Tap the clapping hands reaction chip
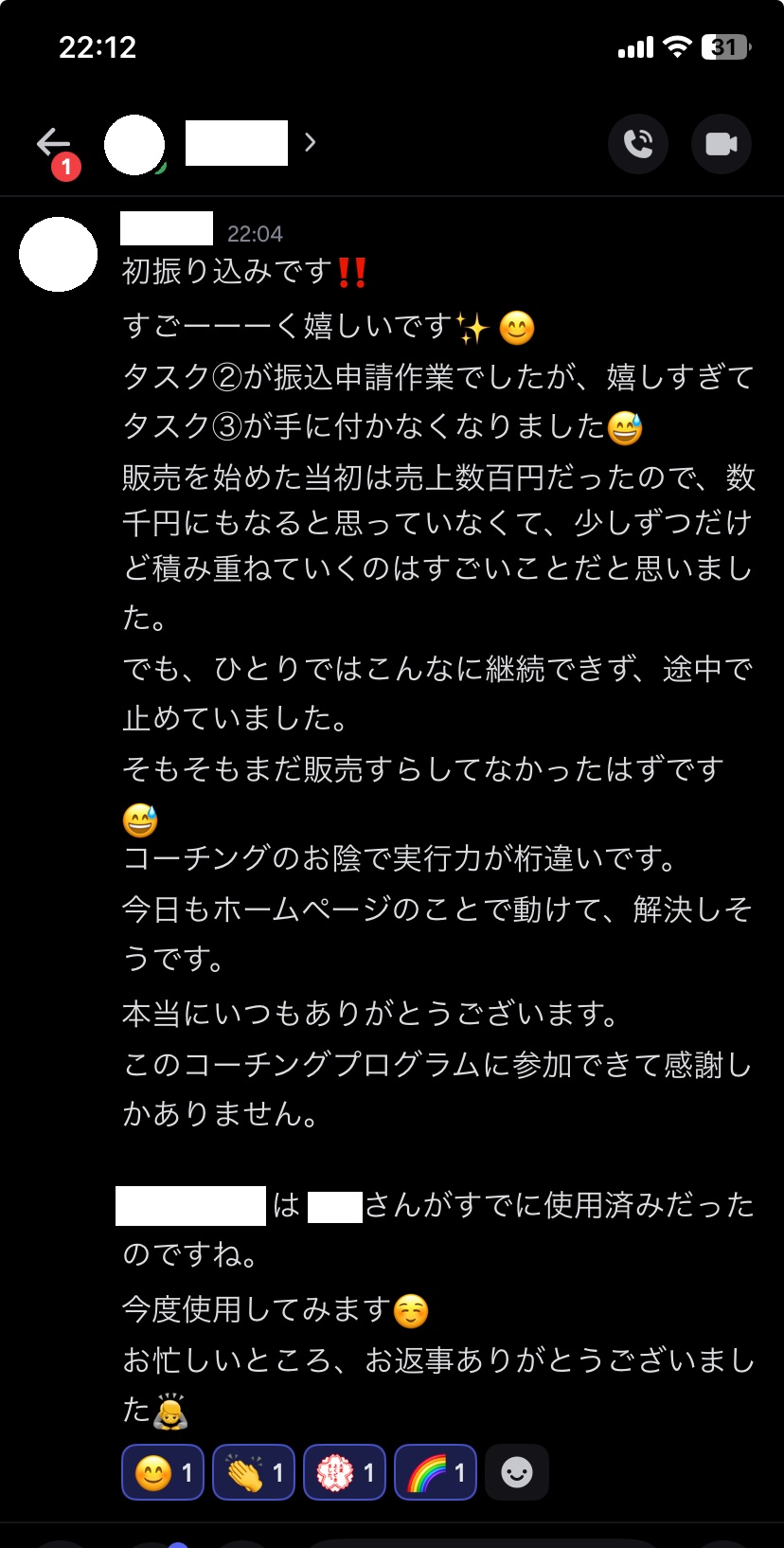Viewport: 784px width, 1548px height. pos(254,1472)
